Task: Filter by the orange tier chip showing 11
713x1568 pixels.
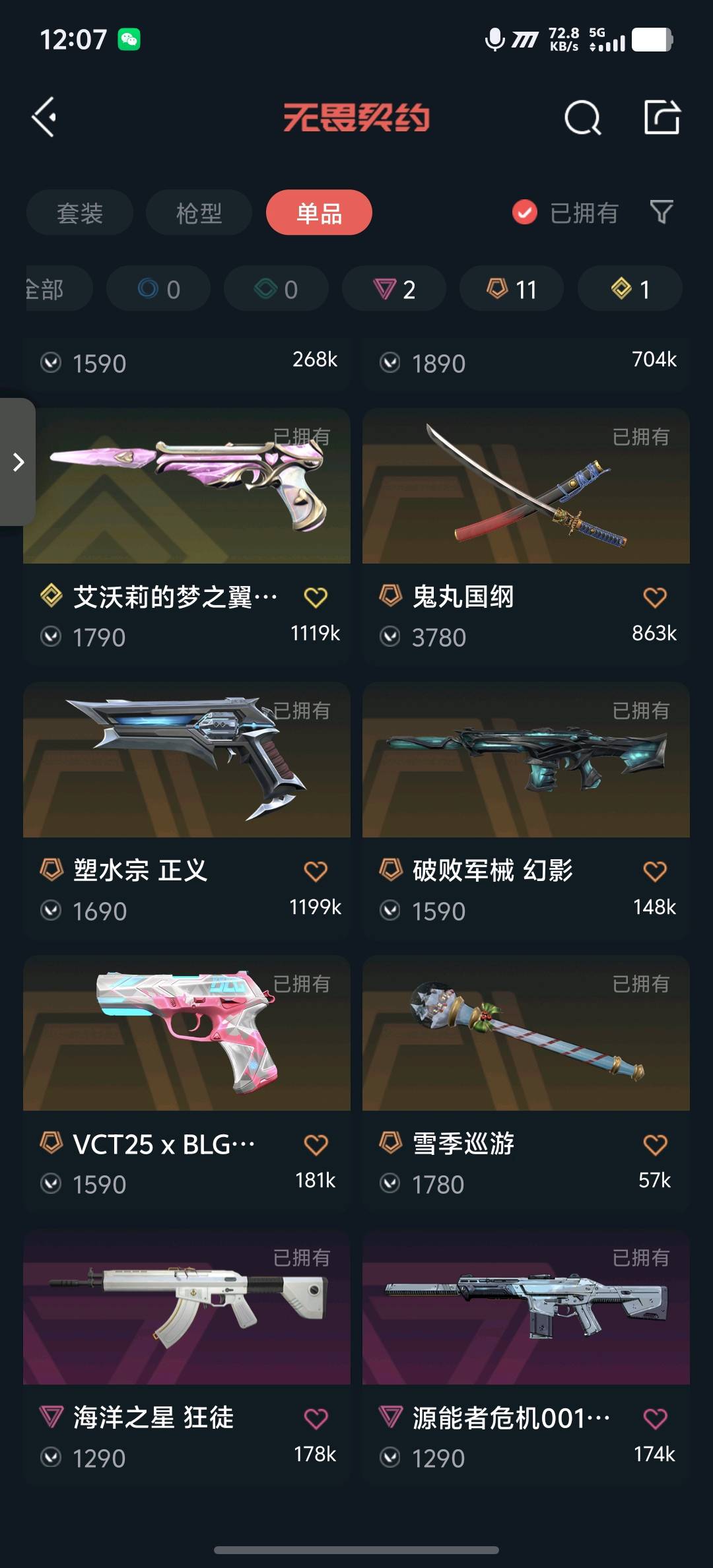Action: (512, 288)
